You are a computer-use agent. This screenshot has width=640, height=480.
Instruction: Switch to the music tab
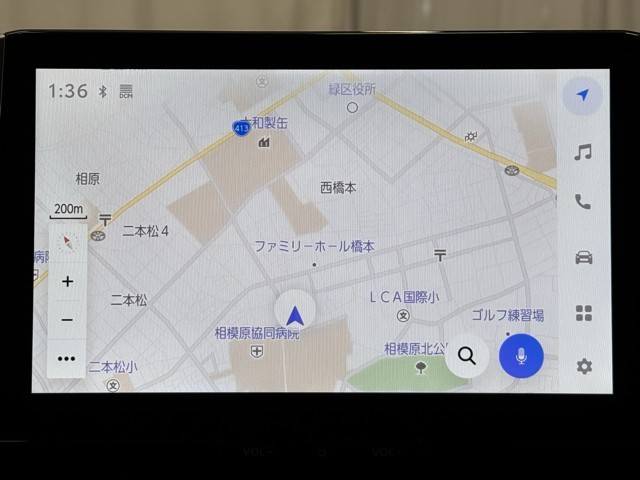(583, 152)
